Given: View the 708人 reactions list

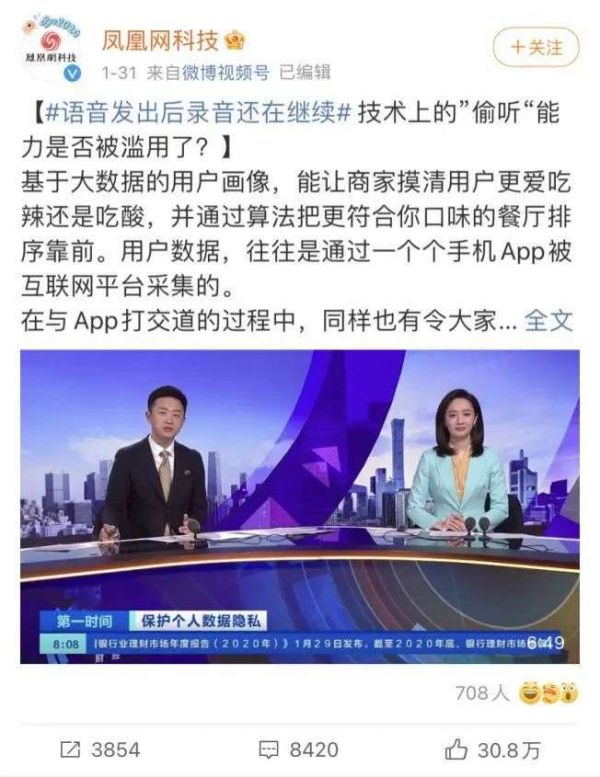Looking at the screenshot, I should tap(510, 693).
